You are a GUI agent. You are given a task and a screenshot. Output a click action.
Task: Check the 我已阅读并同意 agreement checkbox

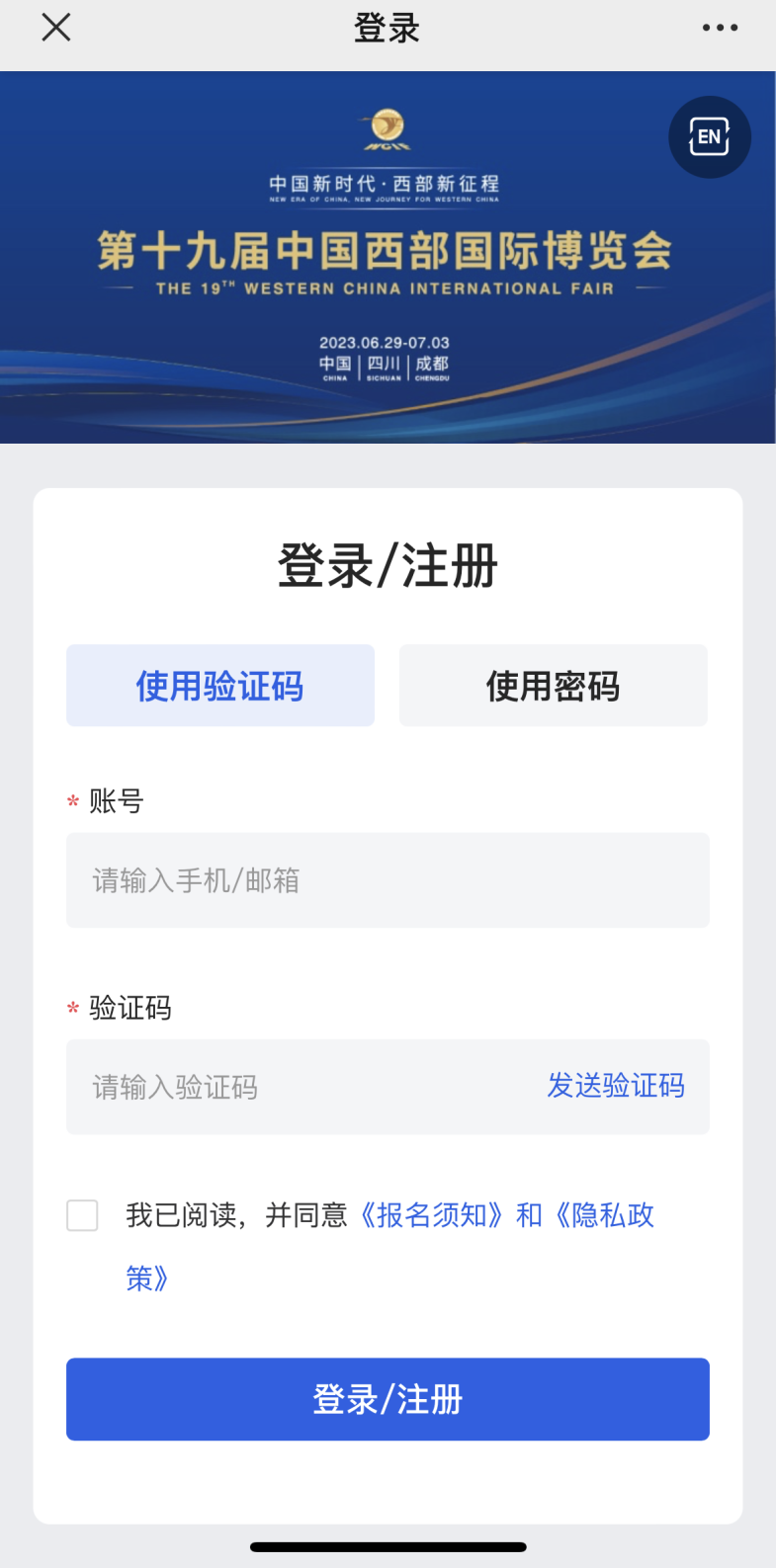(82, 1215)
